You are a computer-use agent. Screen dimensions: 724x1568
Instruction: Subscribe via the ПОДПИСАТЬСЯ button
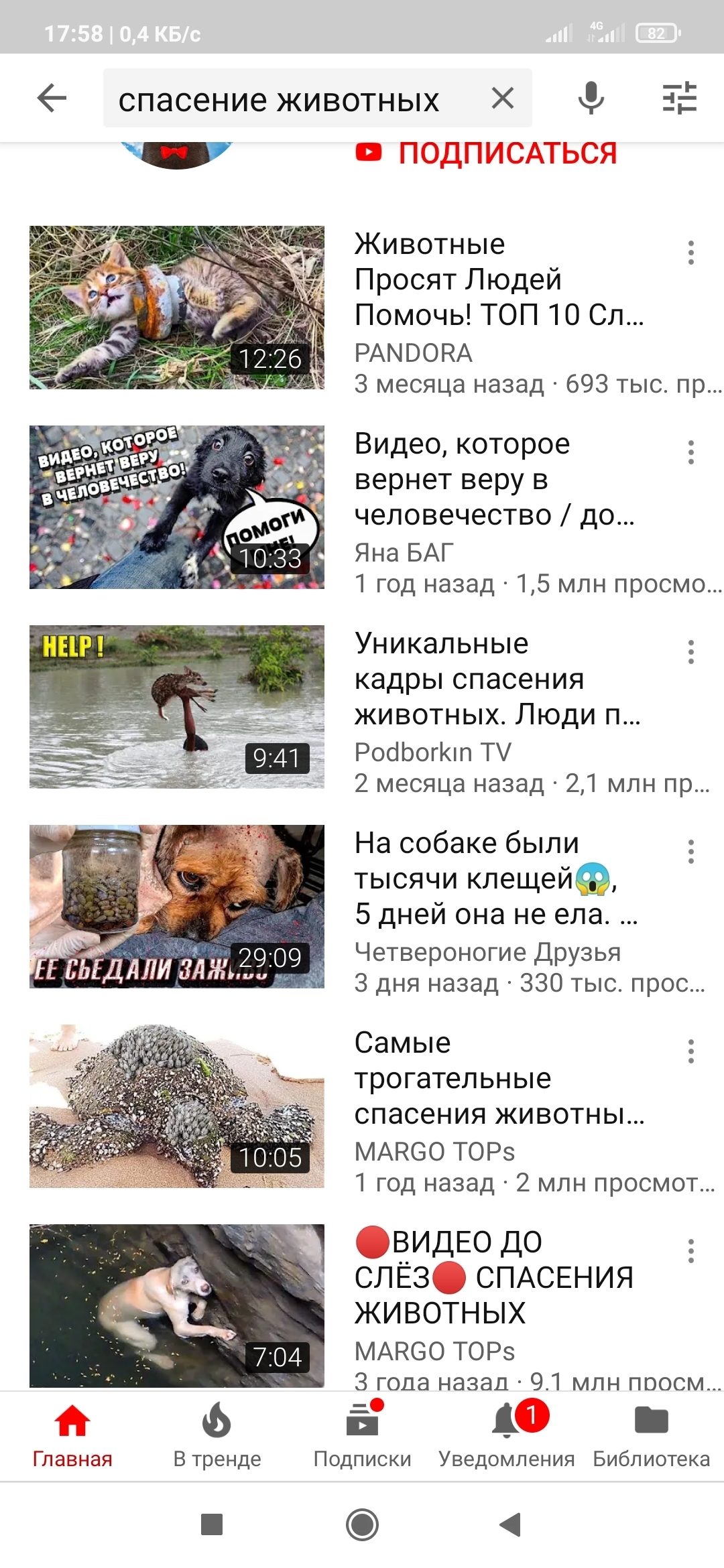tap(487, 153)
